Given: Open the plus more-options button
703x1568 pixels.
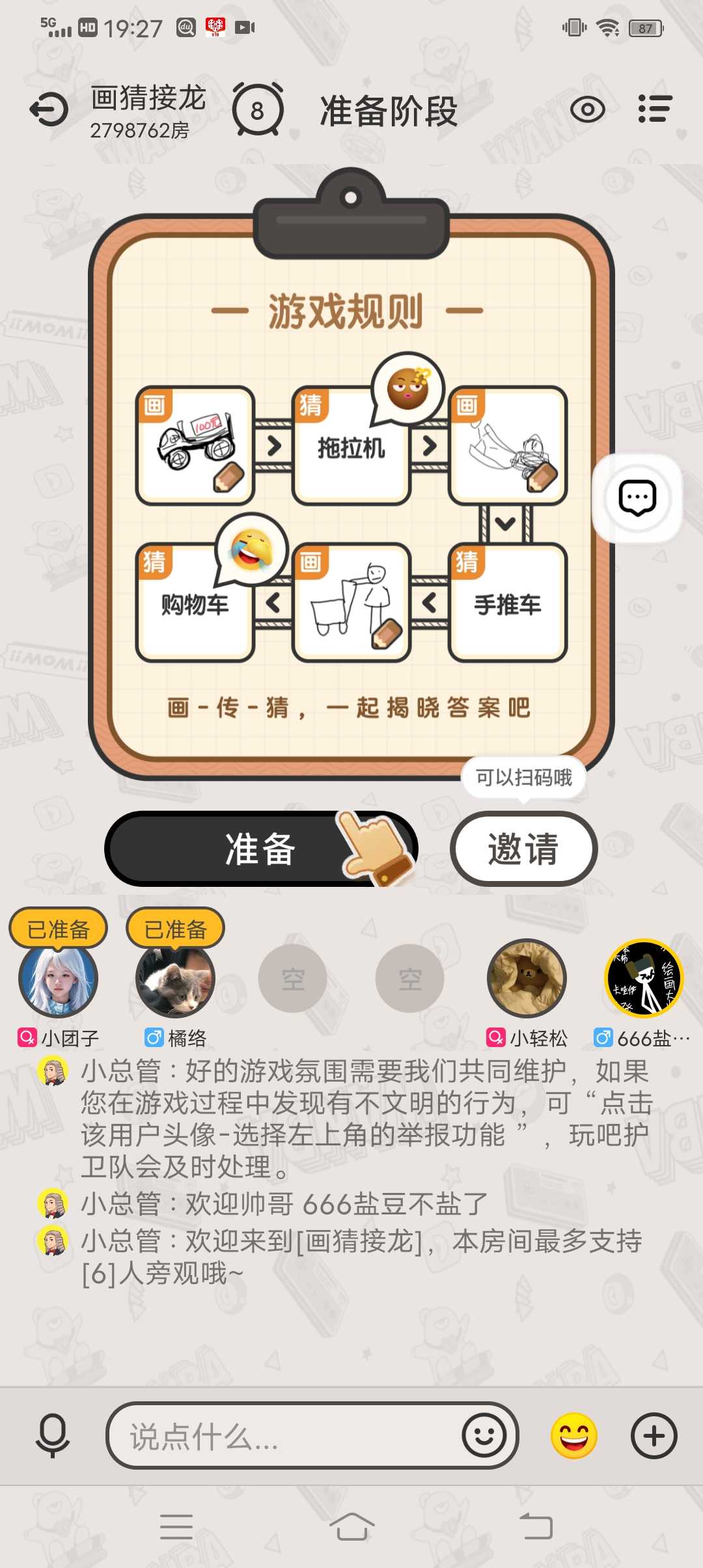Looking at the screenshot, I should 654,1435.
